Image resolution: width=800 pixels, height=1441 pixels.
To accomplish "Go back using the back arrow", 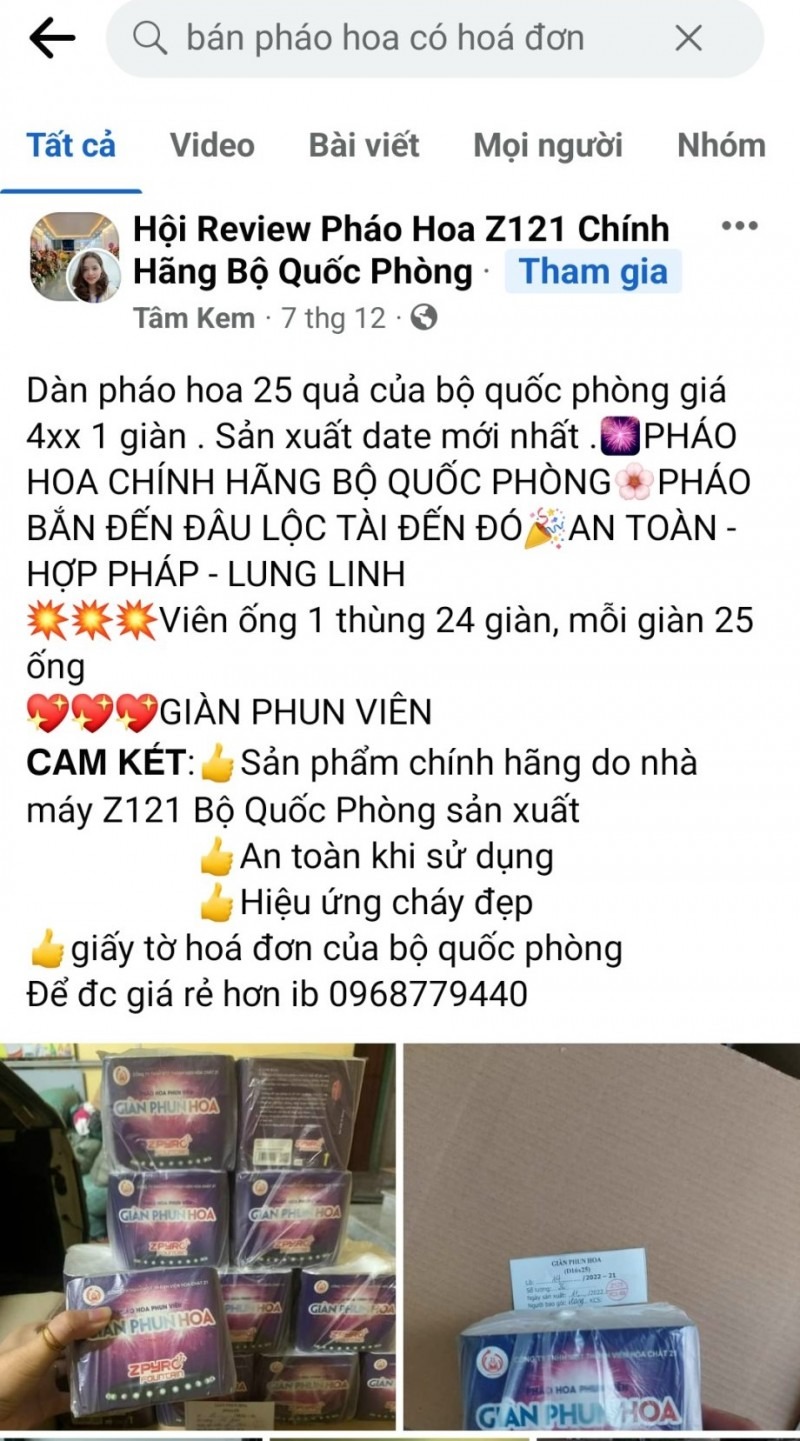I will point(52,38).
